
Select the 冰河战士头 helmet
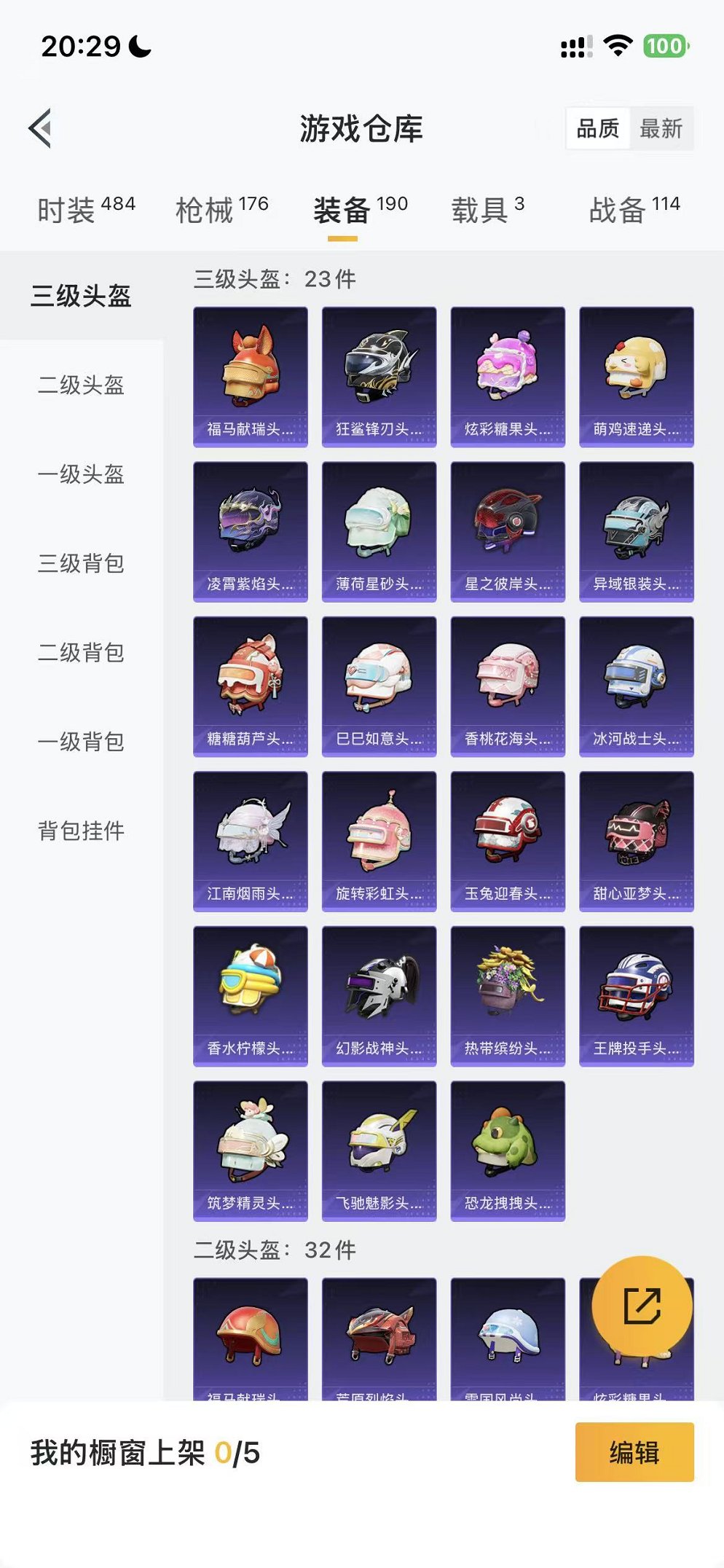637,682
